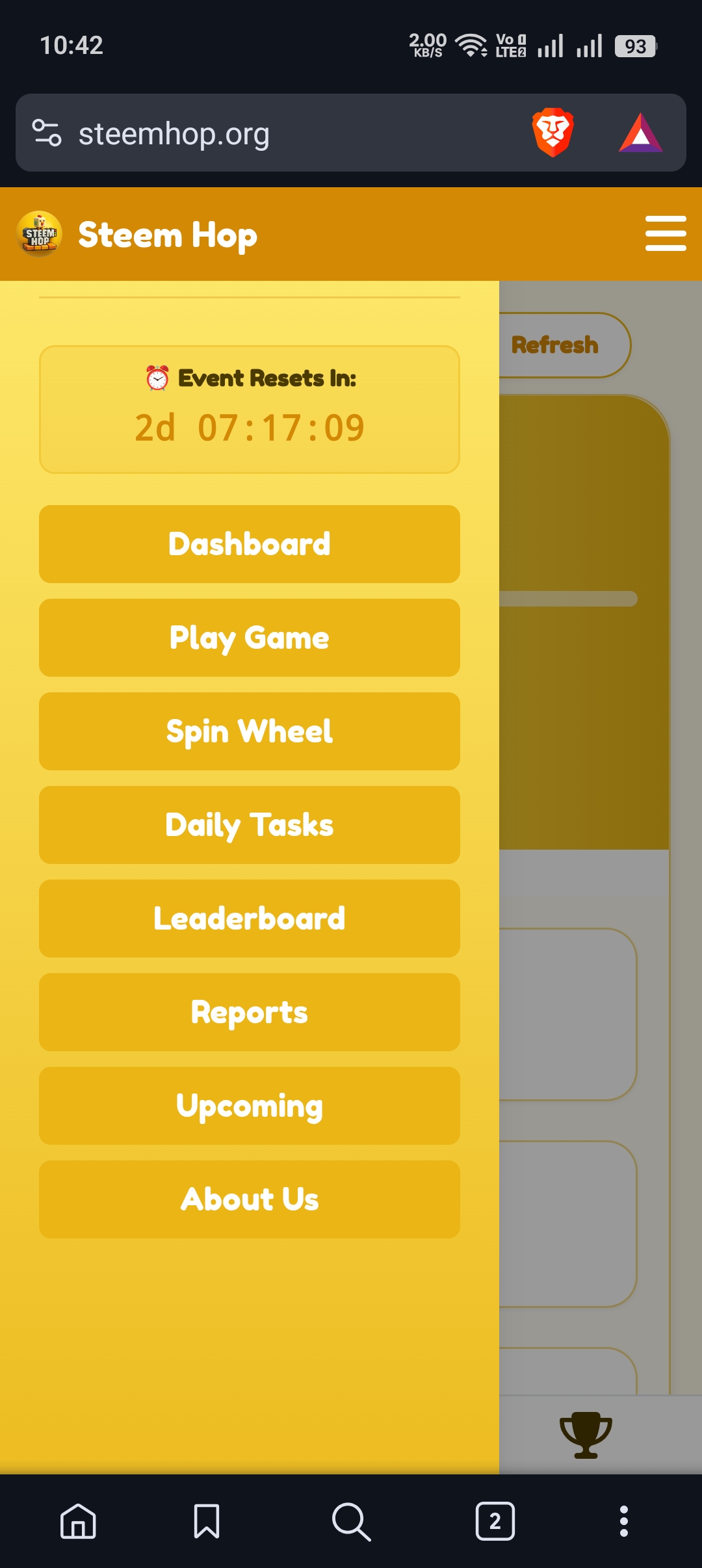Screen dimensions: 702x1568
Task: Open the Upcoming page
Action: click(250, 1106)
